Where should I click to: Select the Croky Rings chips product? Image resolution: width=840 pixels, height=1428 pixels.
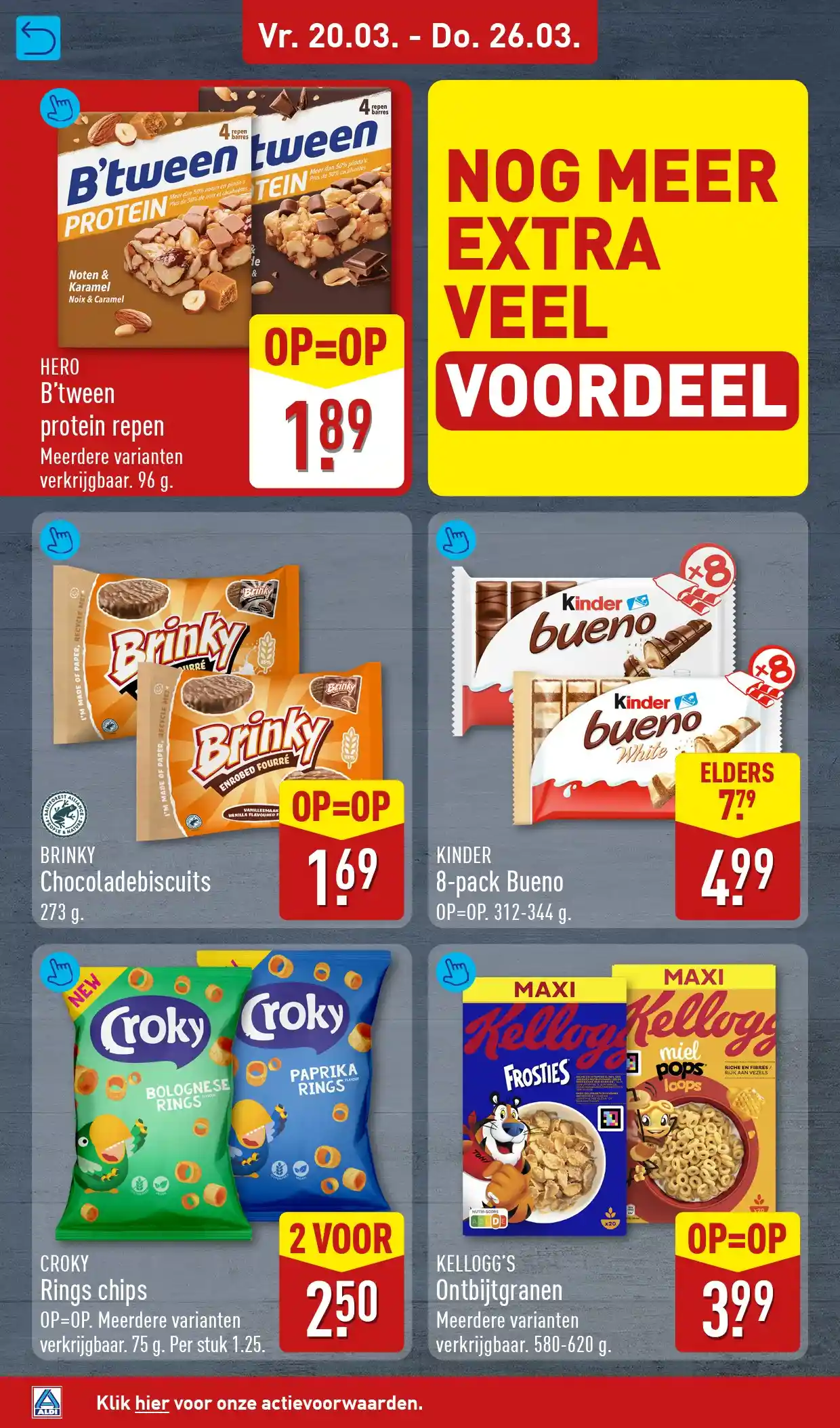pyautogui.click(x=60, y=972)
